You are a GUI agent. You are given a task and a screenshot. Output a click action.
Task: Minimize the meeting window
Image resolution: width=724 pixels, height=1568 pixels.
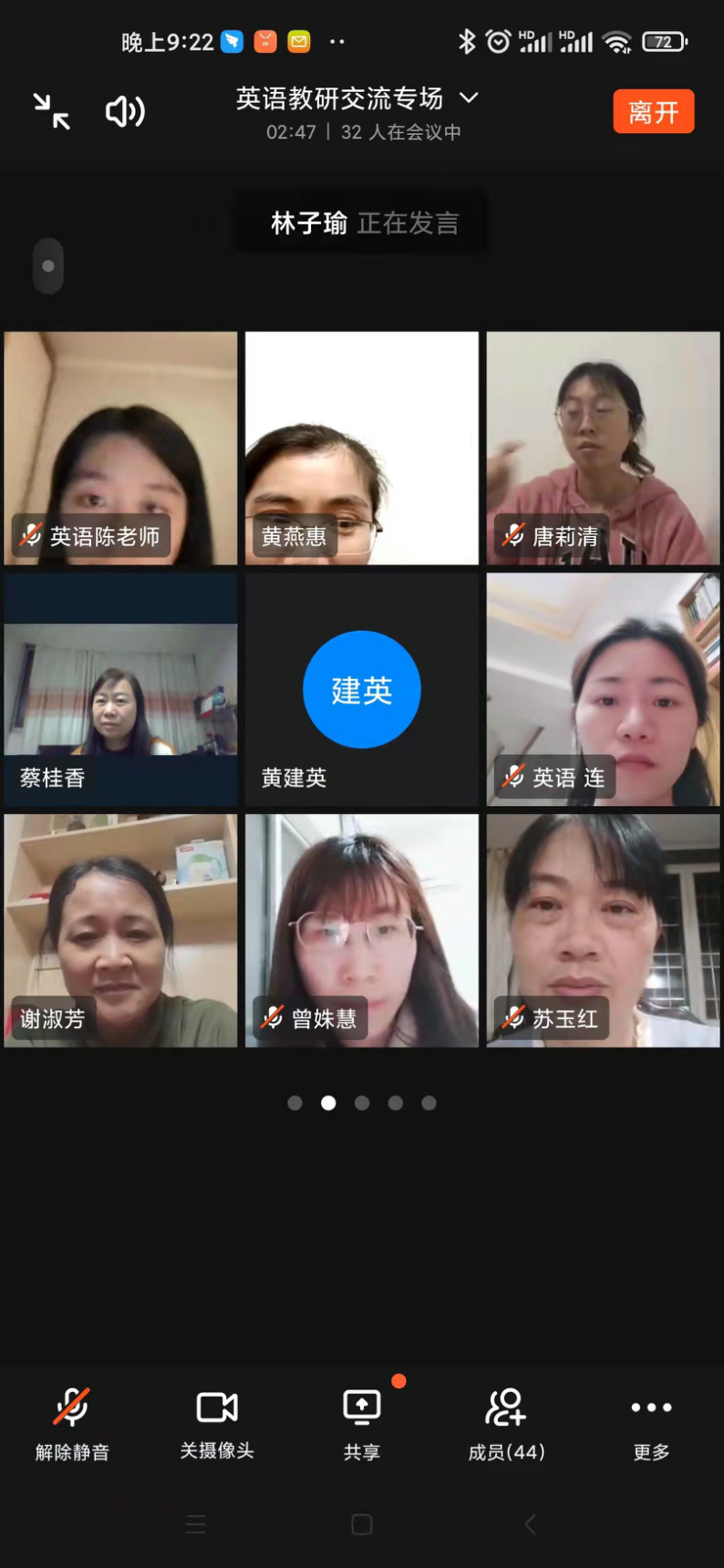pos(51,111)
